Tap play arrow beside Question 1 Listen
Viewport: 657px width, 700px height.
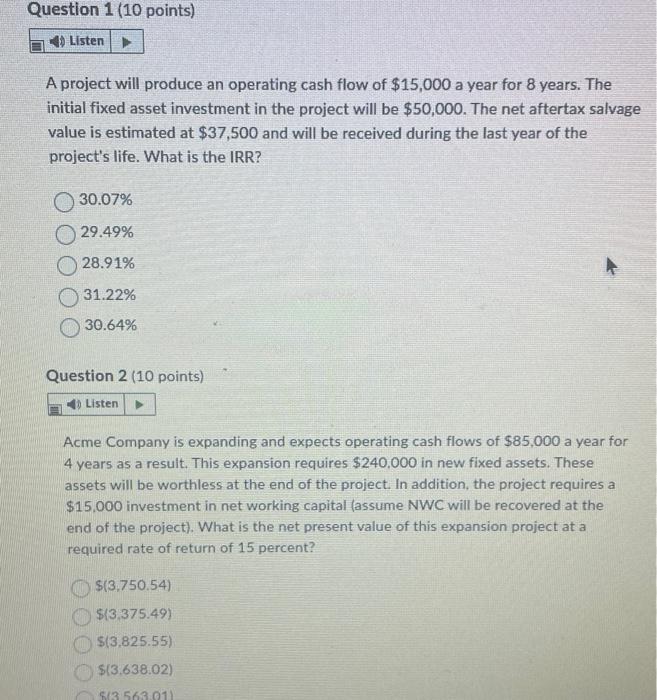point(126,41)
